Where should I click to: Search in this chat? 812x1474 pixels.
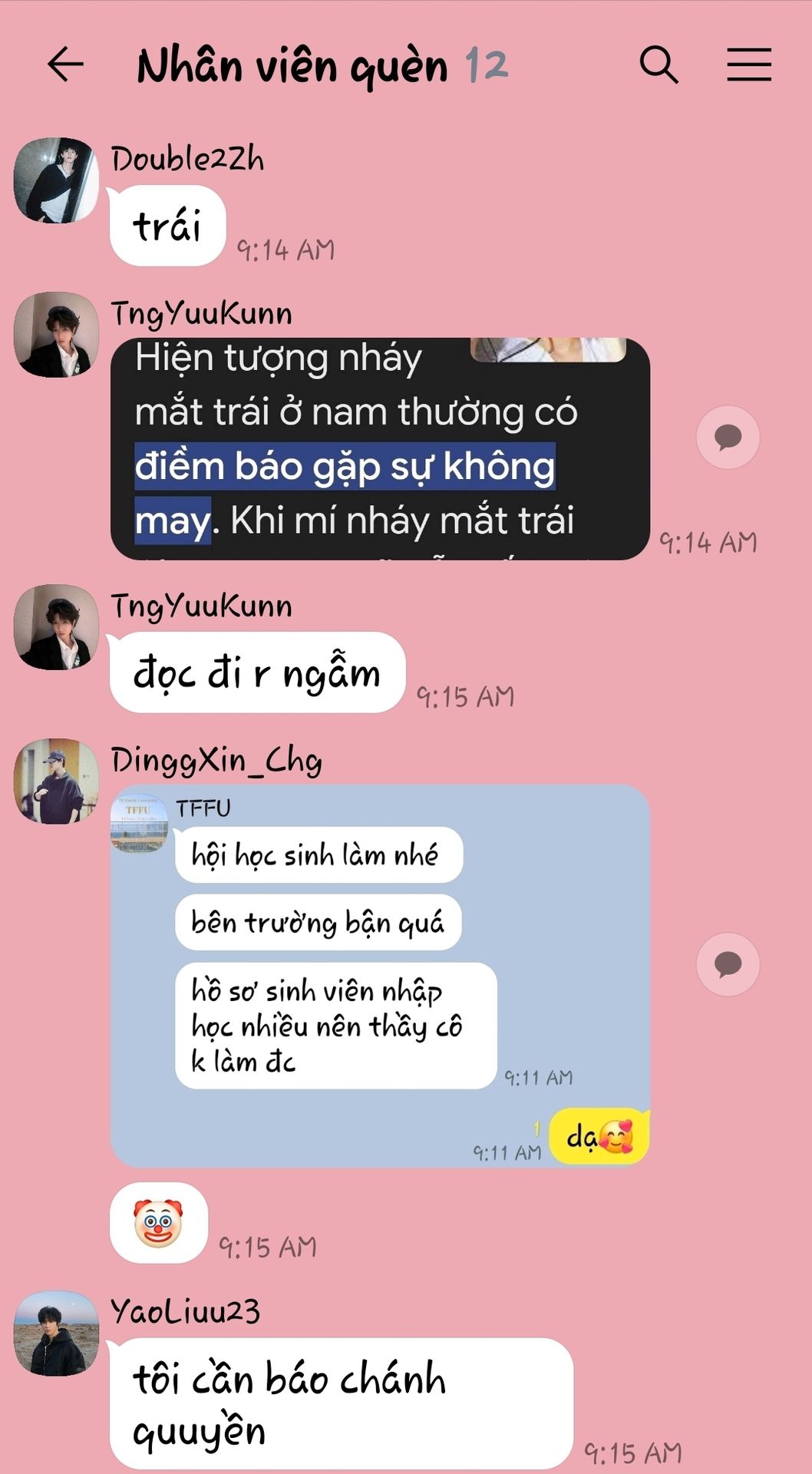[x=659, y=64]
